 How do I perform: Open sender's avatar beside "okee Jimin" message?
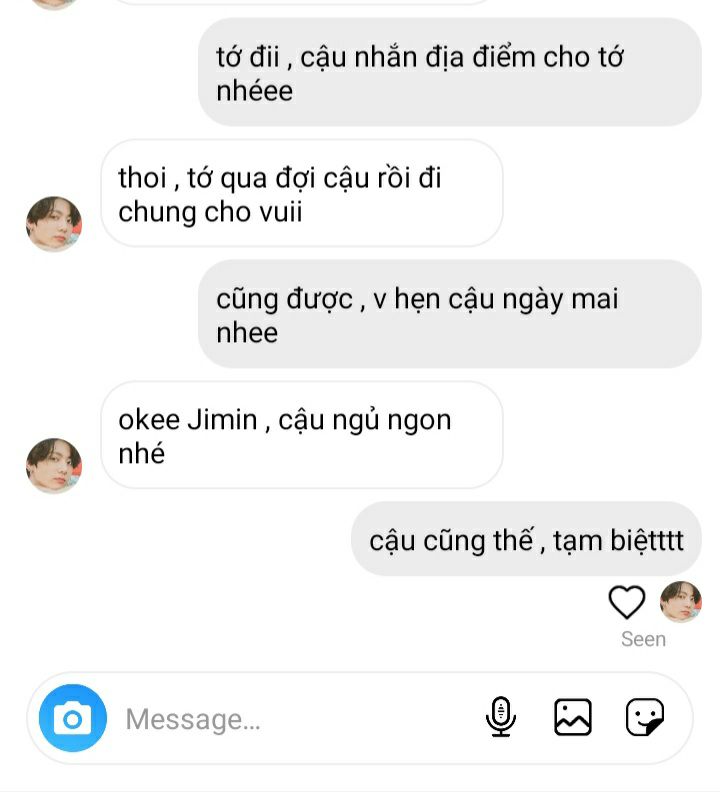(54, 465)
